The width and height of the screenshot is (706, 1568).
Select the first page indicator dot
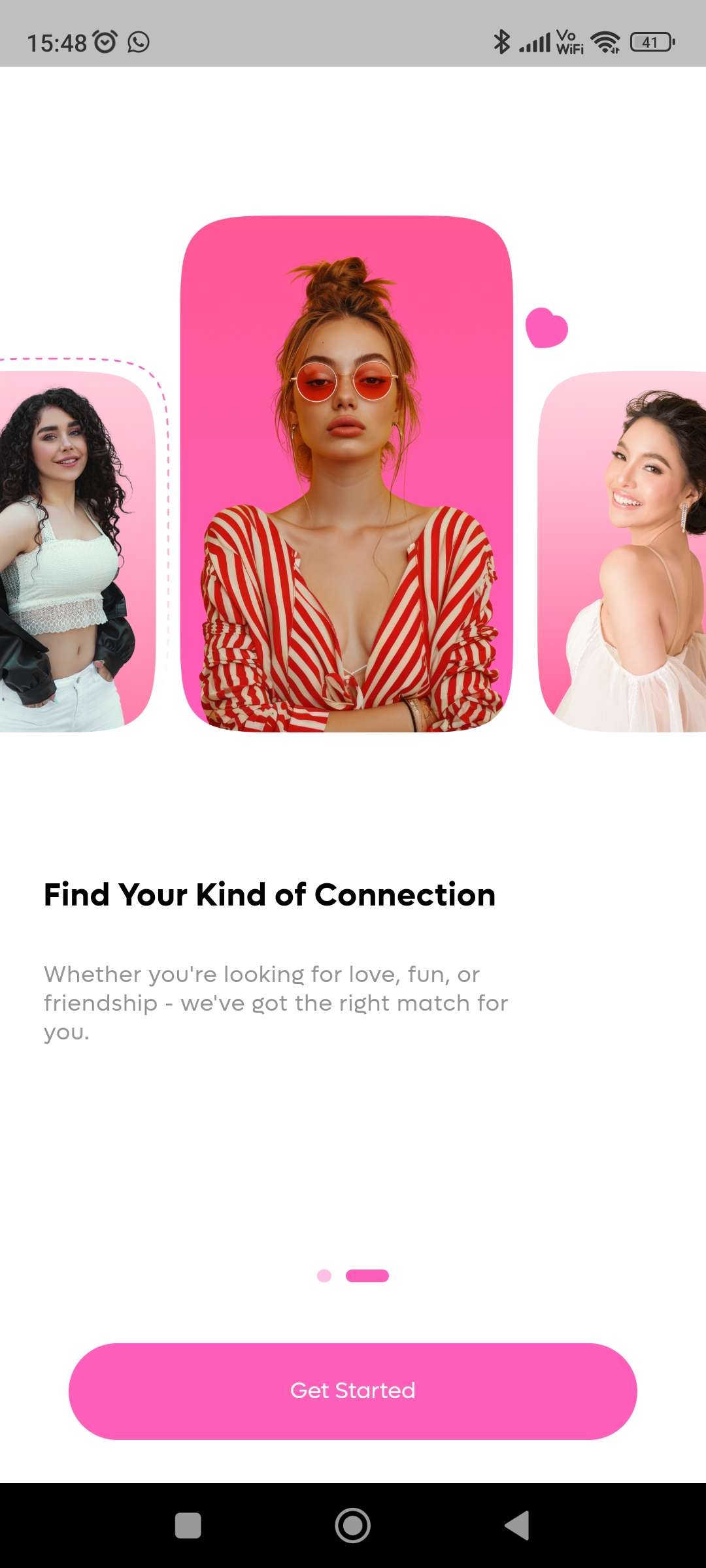pyautogui.click(x=324, y=1276)
